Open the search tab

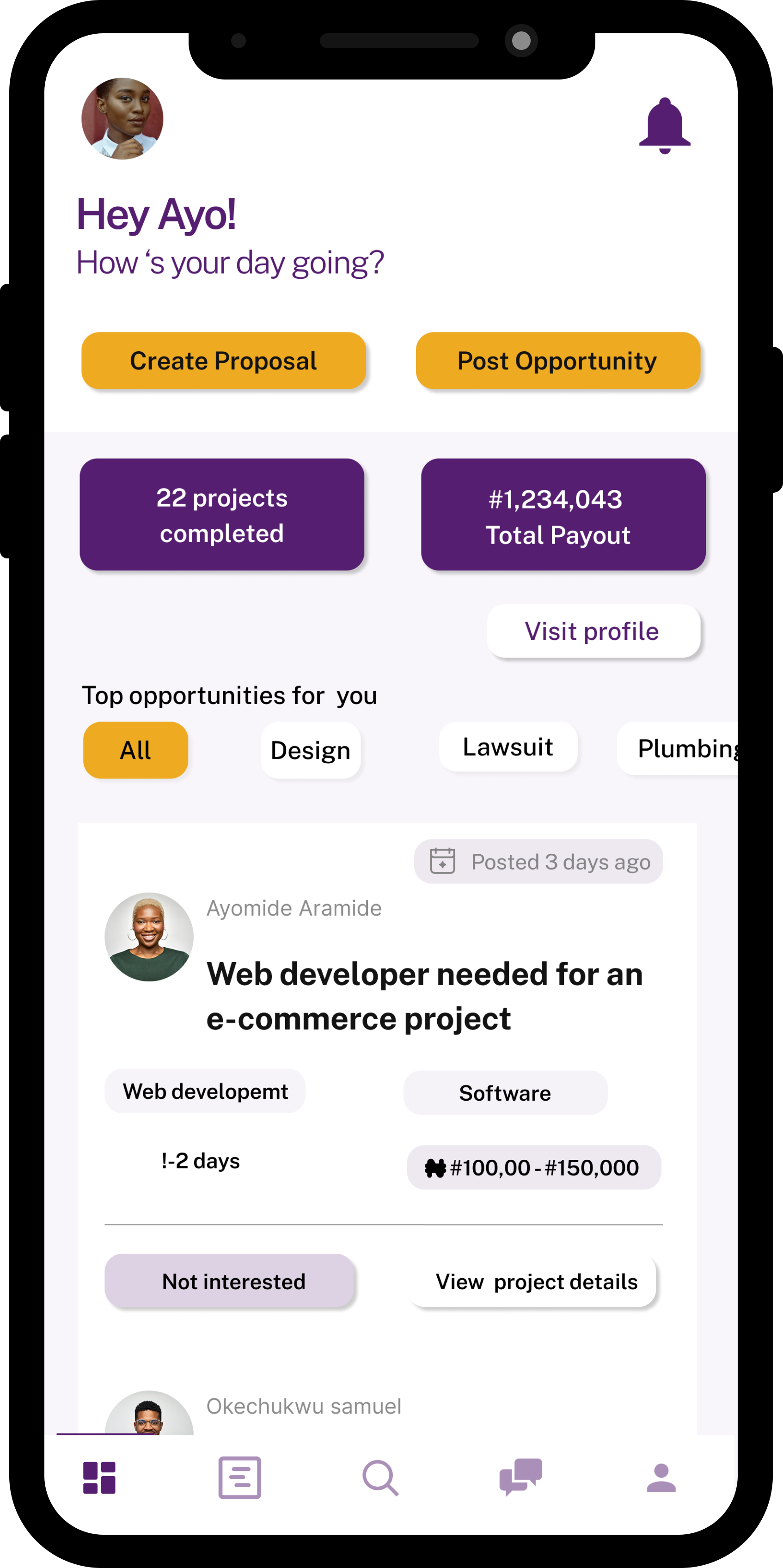coord(380,1477)
